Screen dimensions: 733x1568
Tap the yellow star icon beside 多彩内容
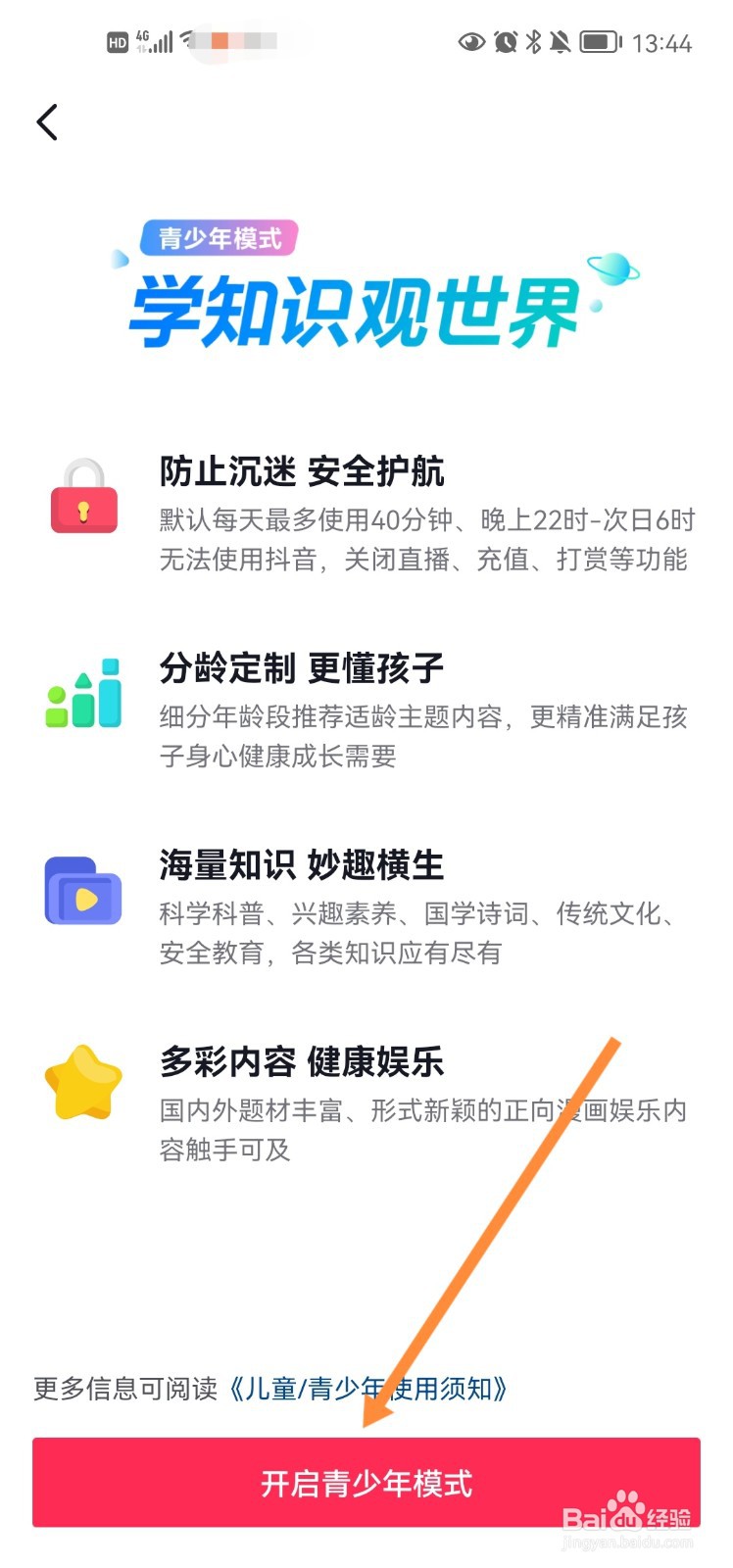click(x=83, y=1080)
